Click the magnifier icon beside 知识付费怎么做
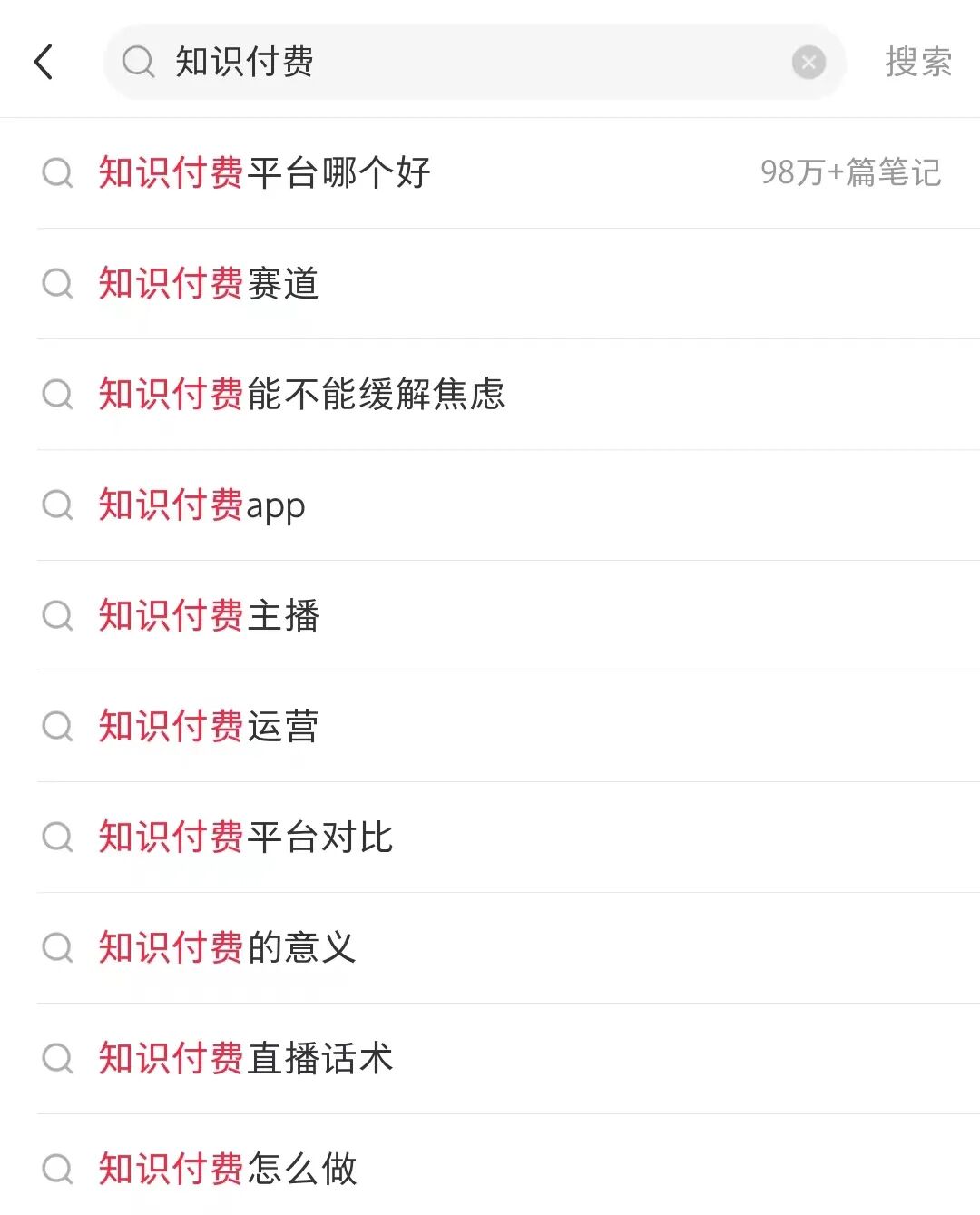Image resolution: width=980 pixels, height=1215 pixels. [58, 1170]
